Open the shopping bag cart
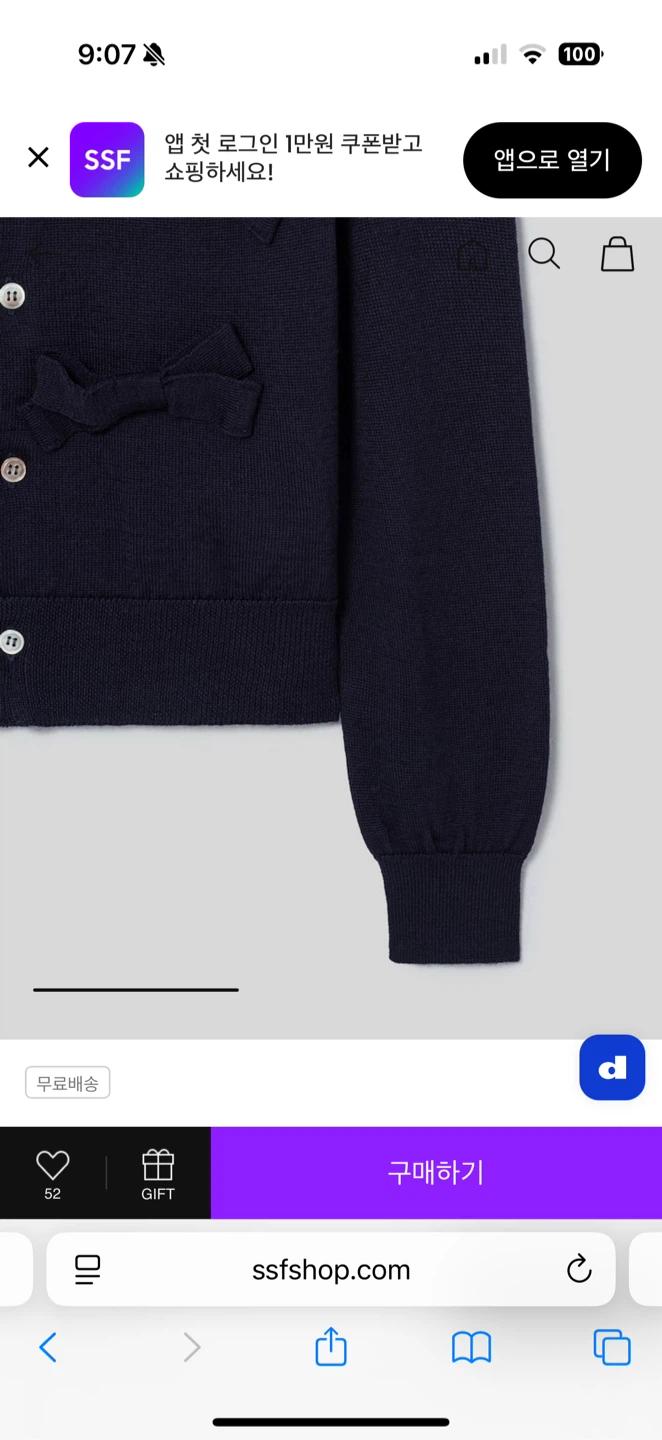Viewport: 662px width, 1440px height. 617,254
